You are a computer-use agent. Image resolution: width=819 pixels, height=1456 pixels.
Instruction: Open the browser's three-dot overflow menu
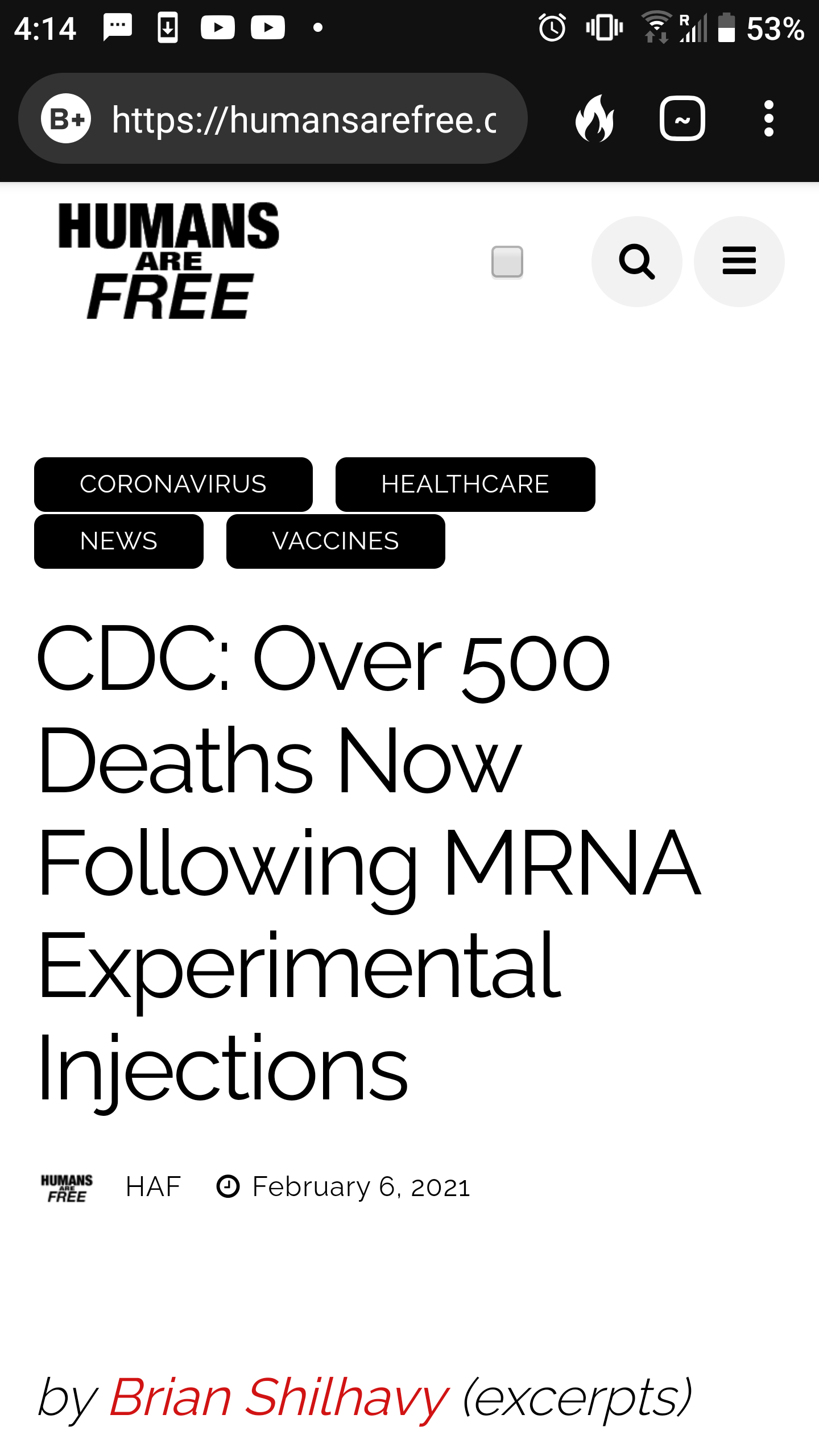tap(768, 118)
